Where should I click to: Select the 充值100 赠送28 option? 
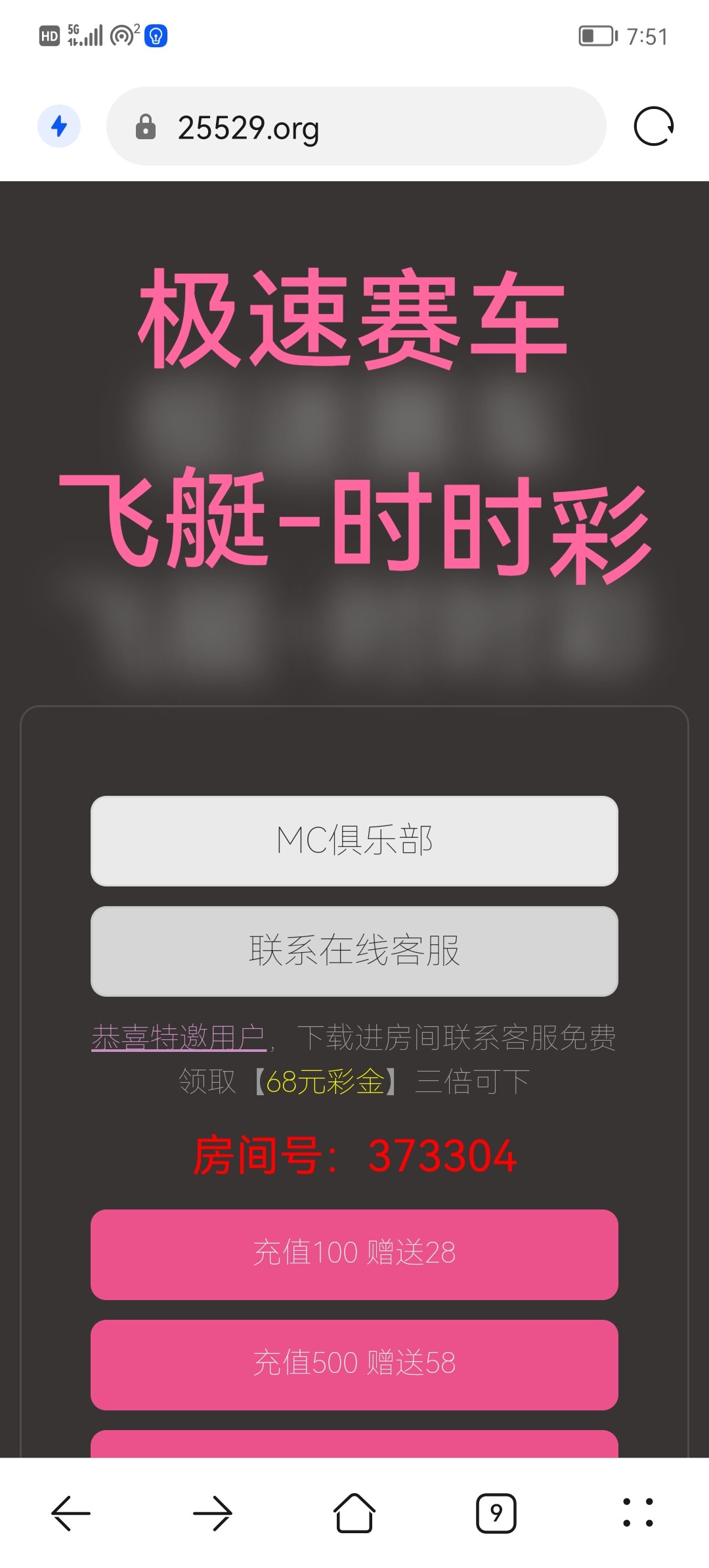click(354, 1254)
